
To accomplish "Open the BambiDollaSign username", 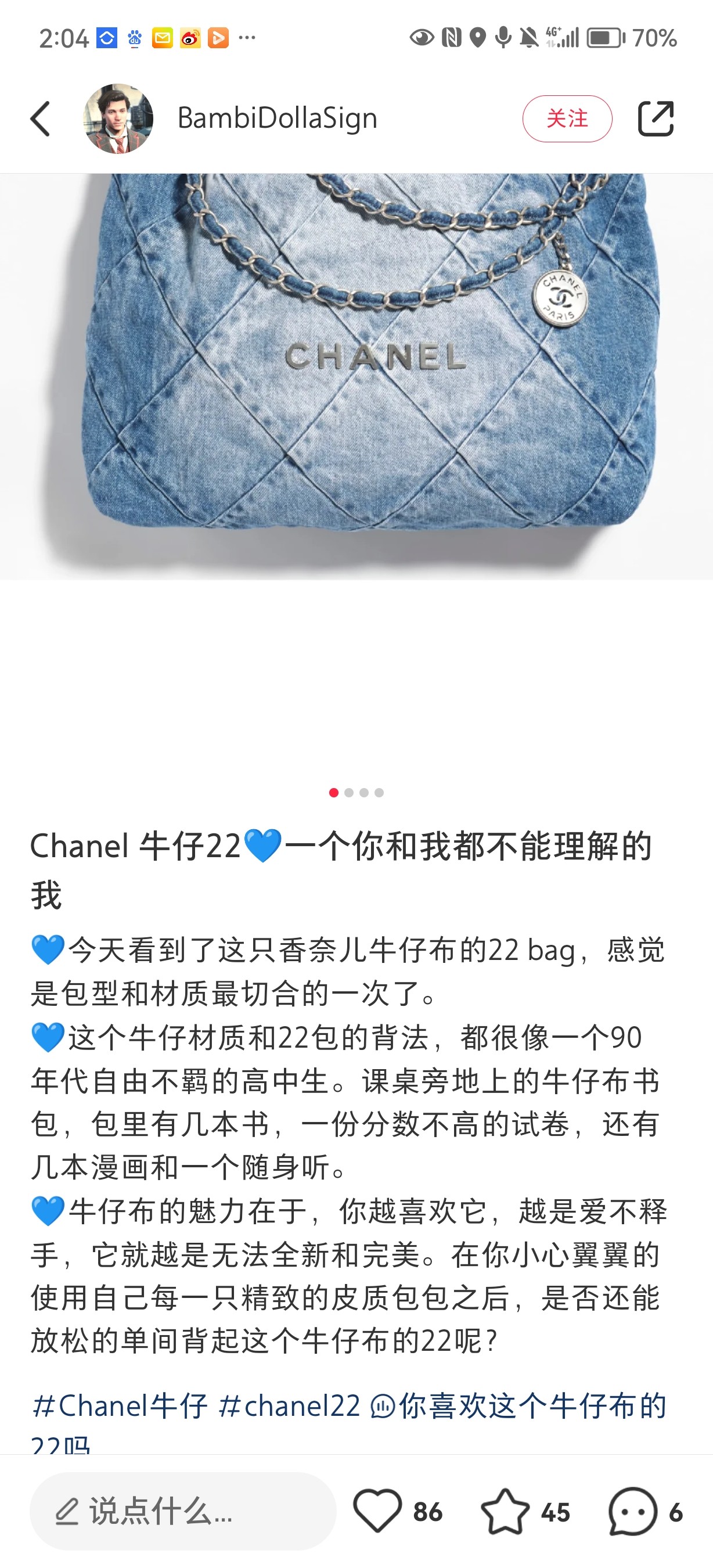I will (x=278, y=118).
